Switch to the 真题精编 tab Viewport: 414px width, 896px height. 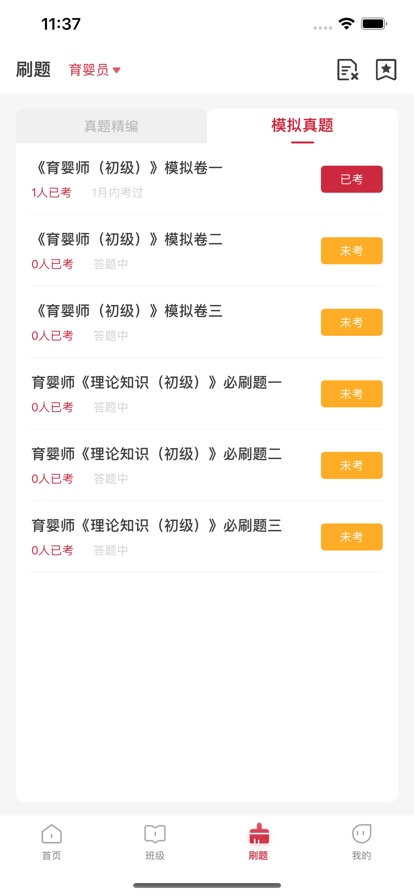coord(112,126)
